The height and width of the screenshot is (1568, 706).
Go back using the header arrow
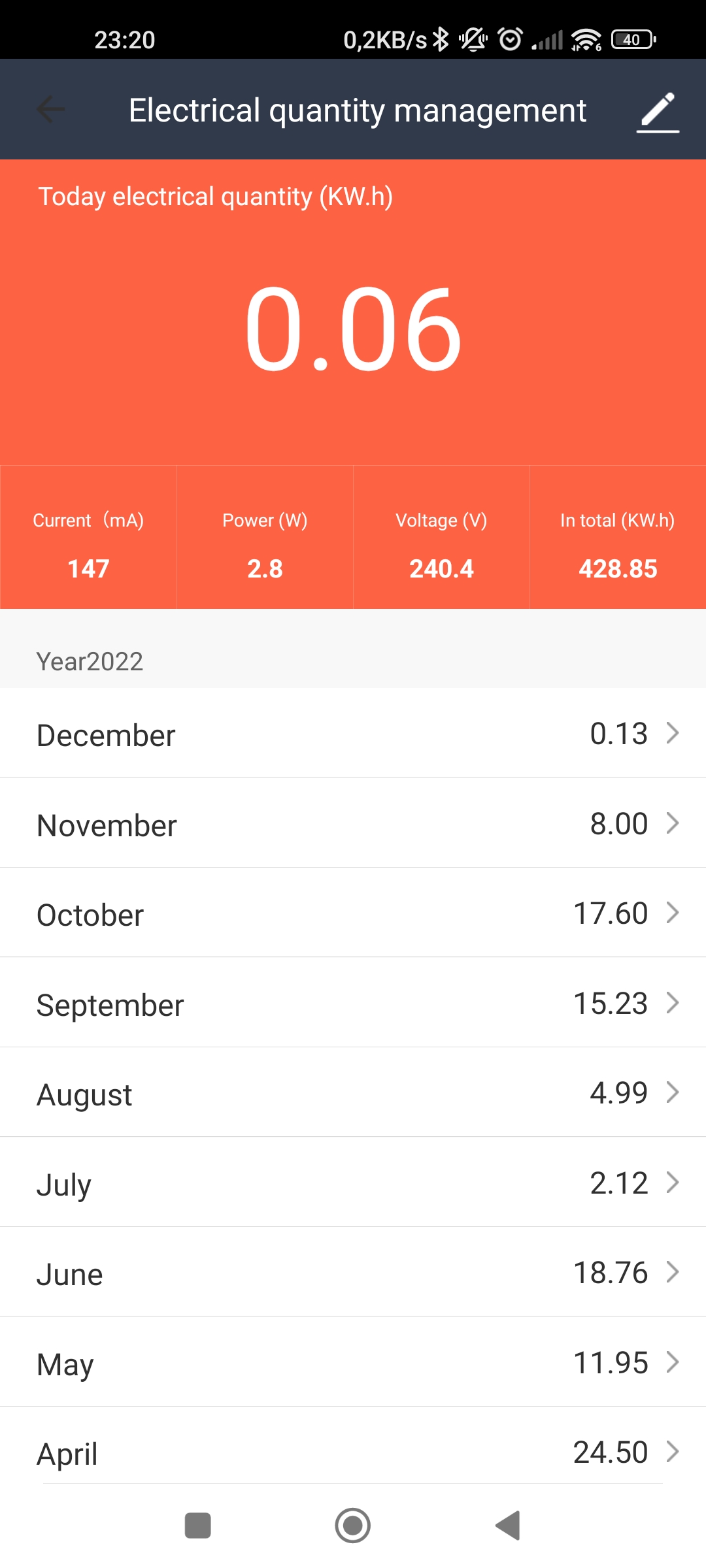51,110
